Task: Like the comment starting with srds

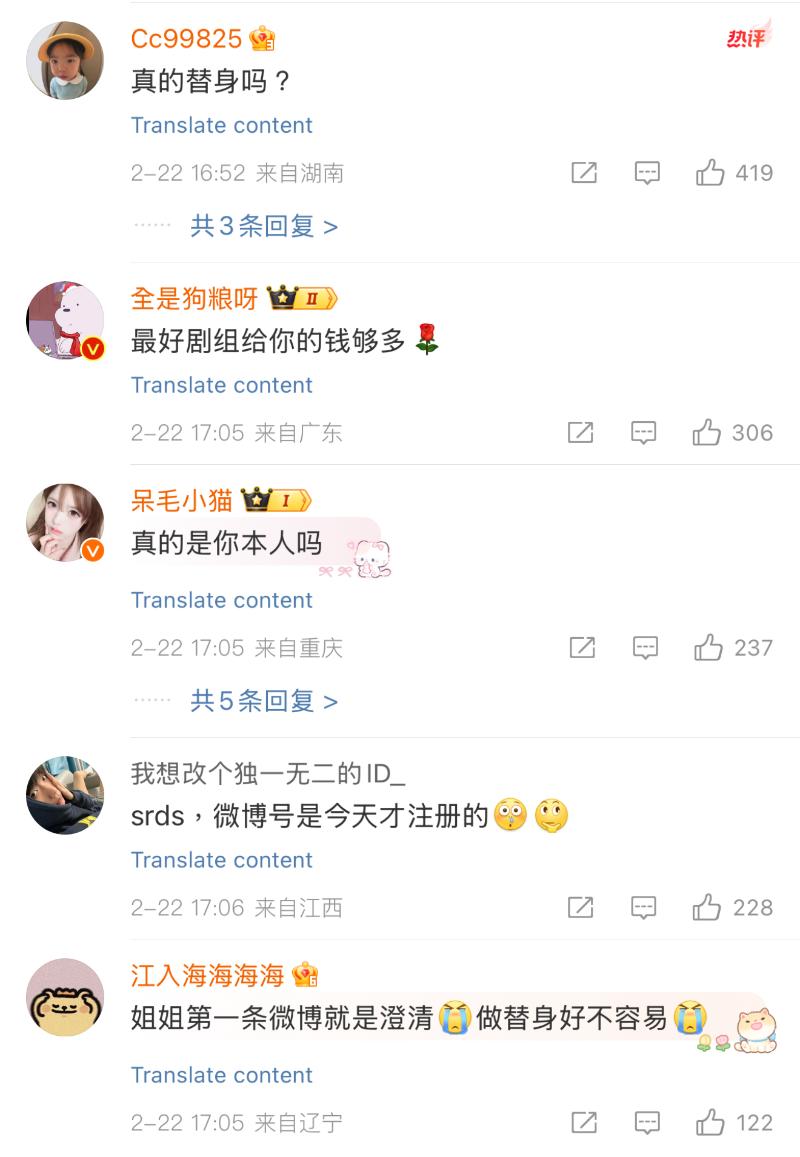Action: point(707,908)
